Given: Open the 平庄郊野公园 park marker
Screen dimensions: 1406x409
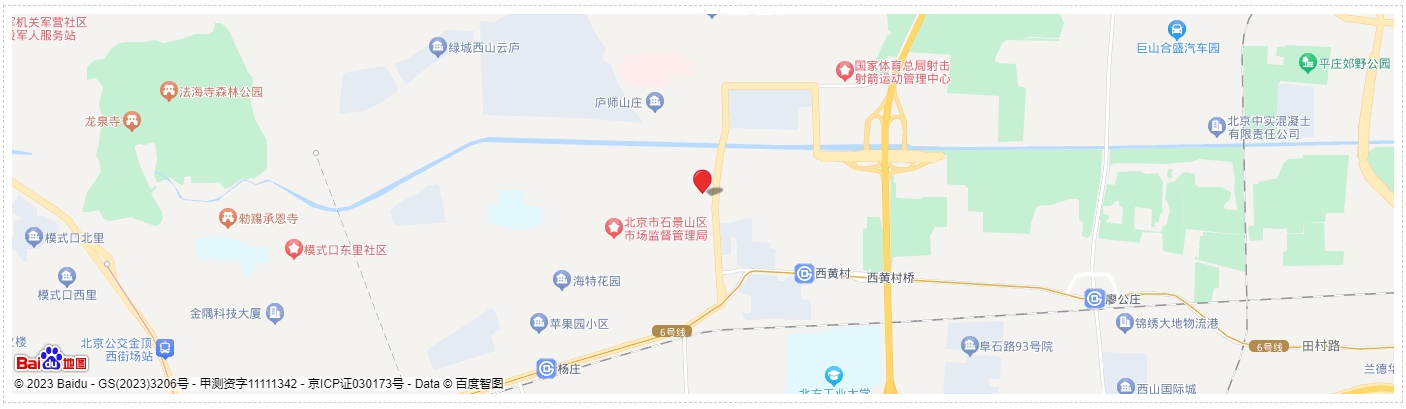Looking at the screenshot, I should (1307, 63).
